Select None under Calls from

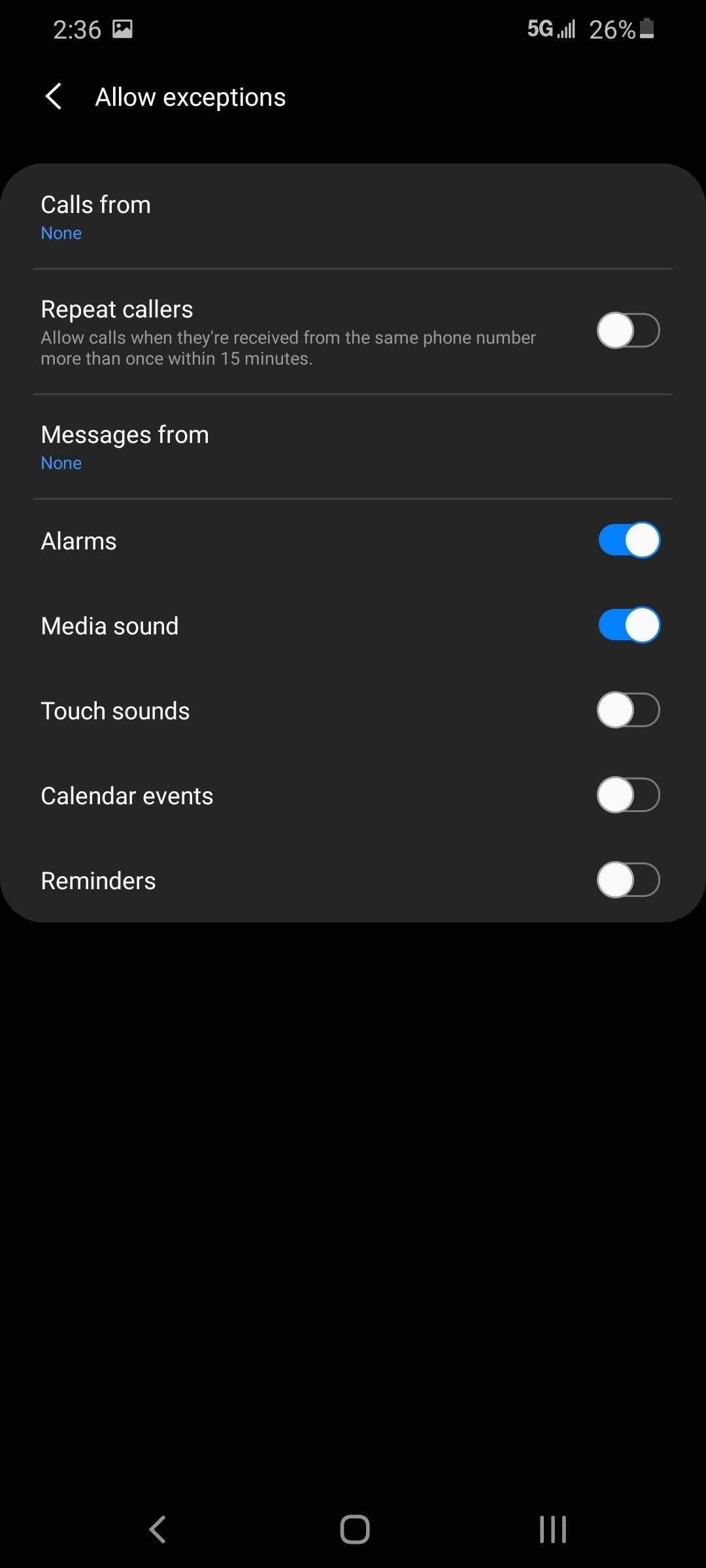tap(61, 233)
